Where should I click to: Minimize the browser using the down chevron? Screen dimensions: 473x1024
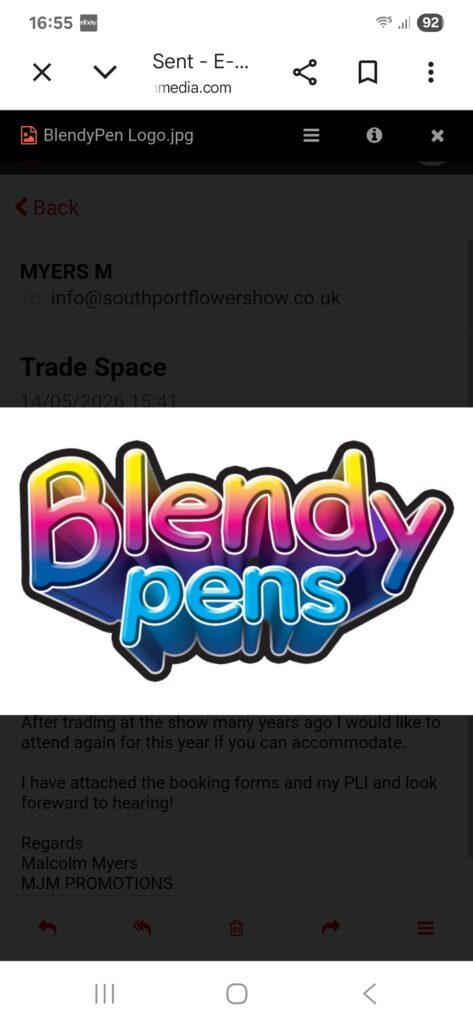point(105,72)
